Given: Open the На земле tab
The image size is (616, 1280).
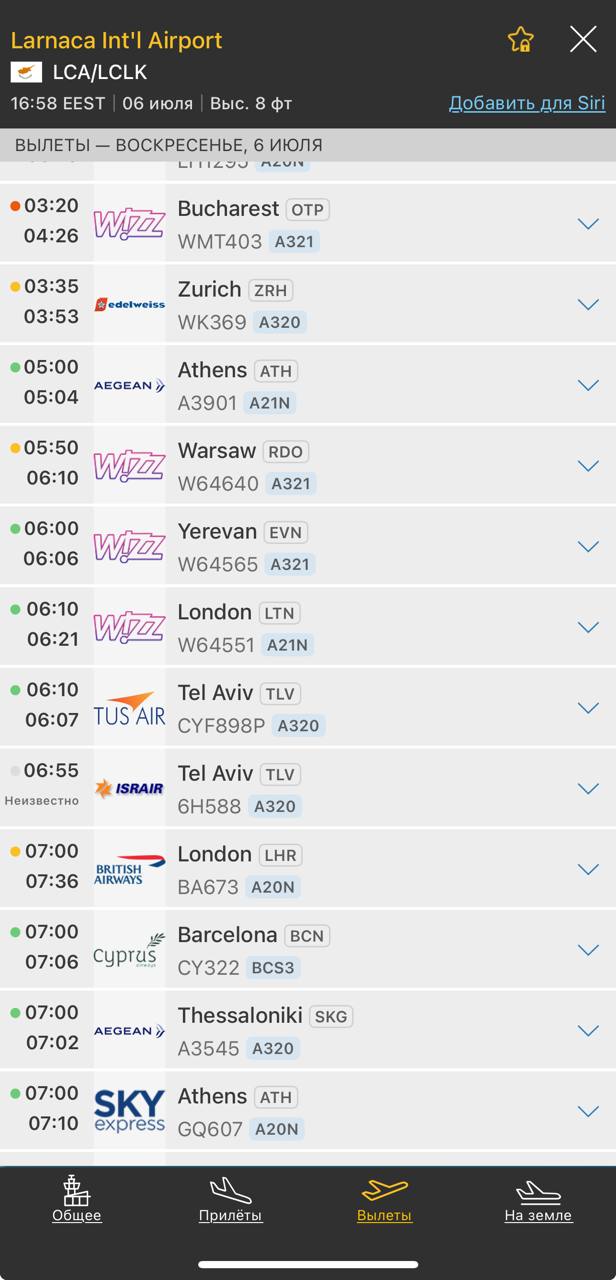Looking at the screenshot, I should [x=538, y=1199].
